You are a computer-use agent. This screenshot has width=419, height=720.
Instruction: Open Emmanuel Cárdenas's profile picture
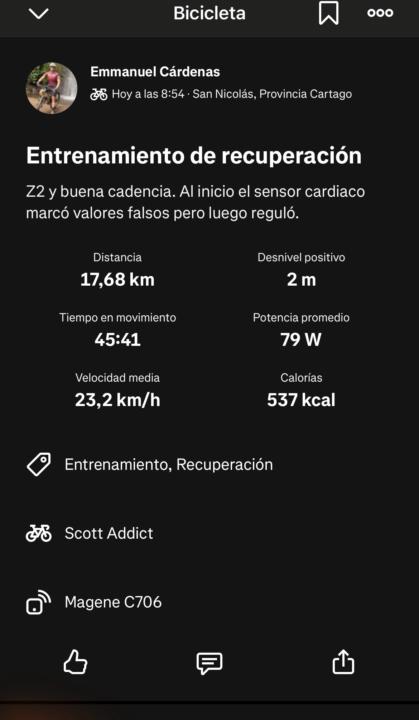click(x=51, y=88)
